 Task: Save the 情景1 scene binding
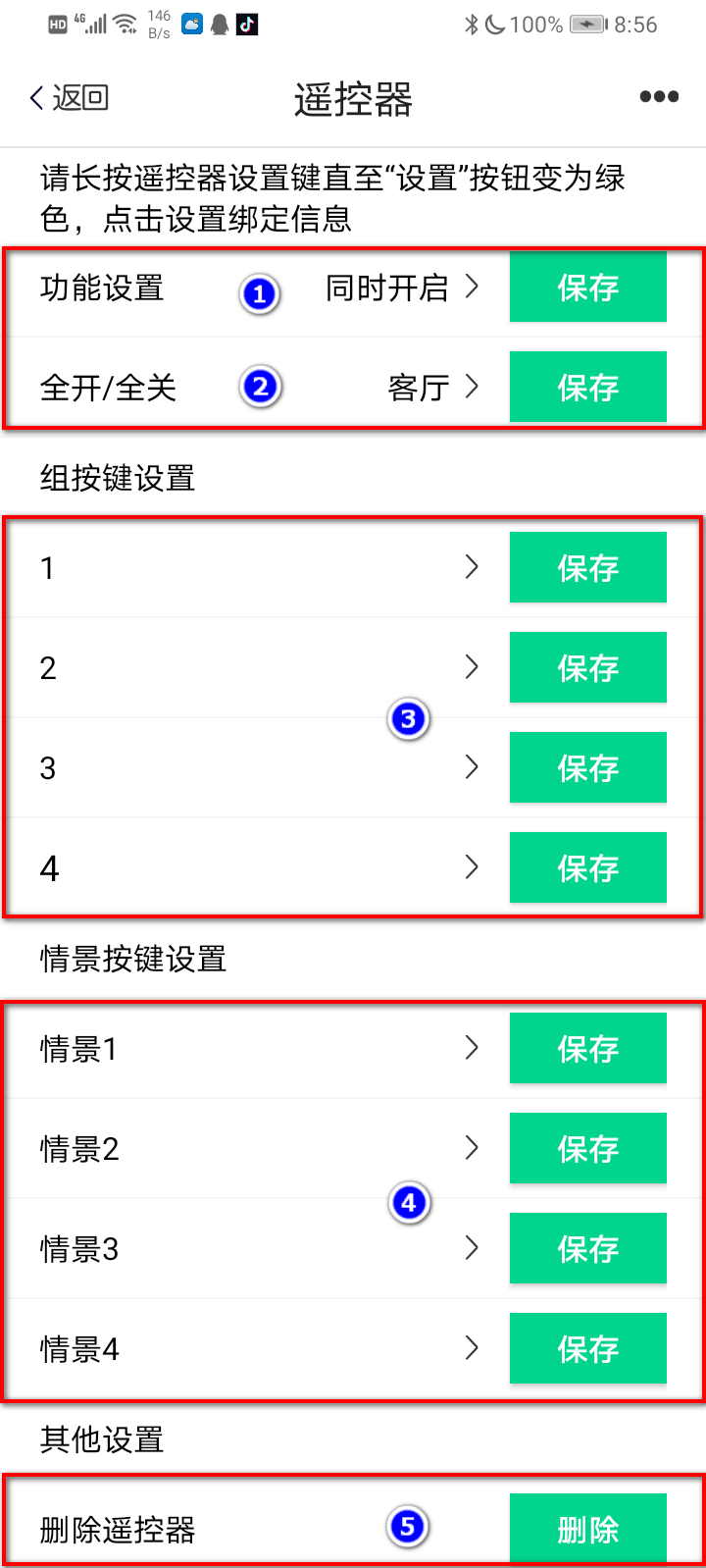tap(587, 1049)
